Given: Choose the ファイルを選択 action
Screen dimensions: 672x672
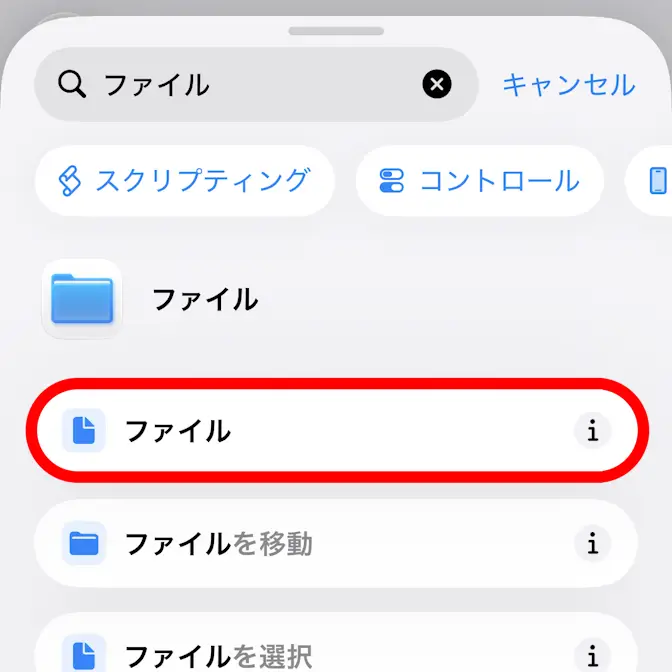Looking at the screenshot, I should [x=300, y=655].
